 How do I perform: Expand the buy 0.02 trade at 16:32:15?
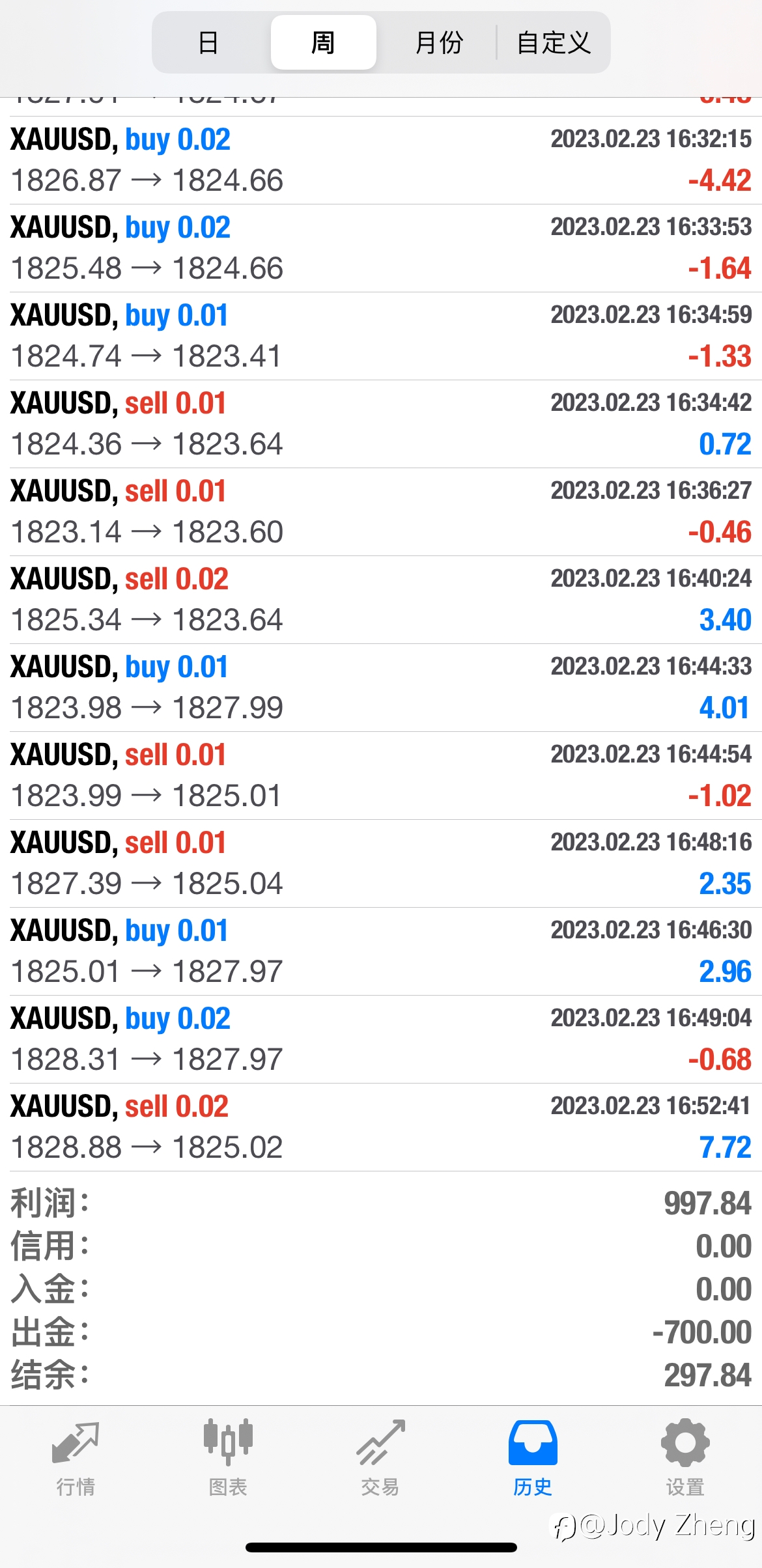[x=381, y=160]
